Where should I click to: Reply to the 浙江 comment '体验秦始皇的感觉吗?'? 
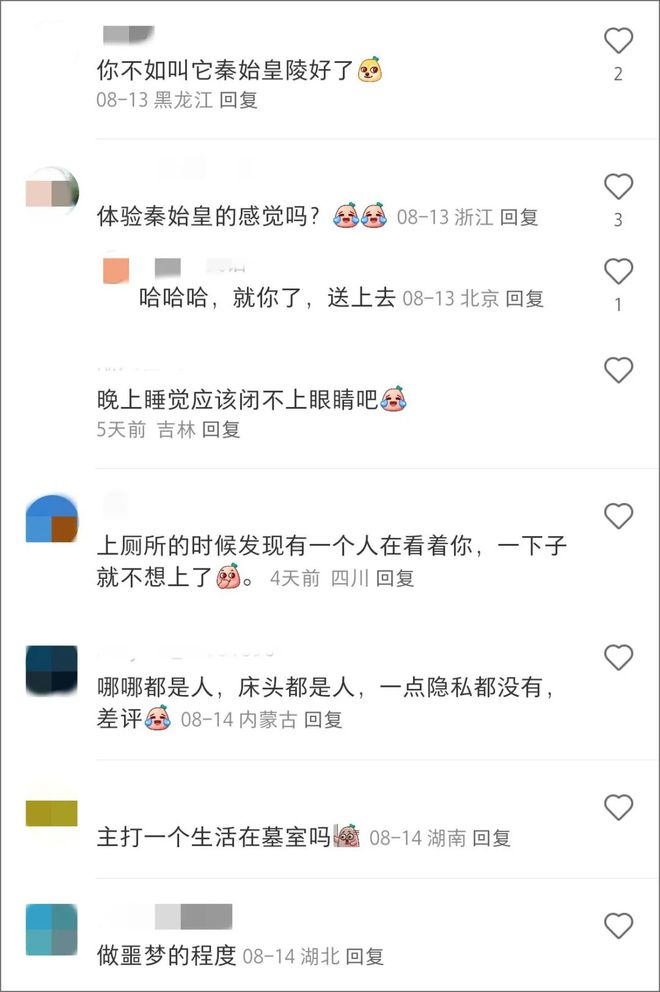tap(519, 216)
